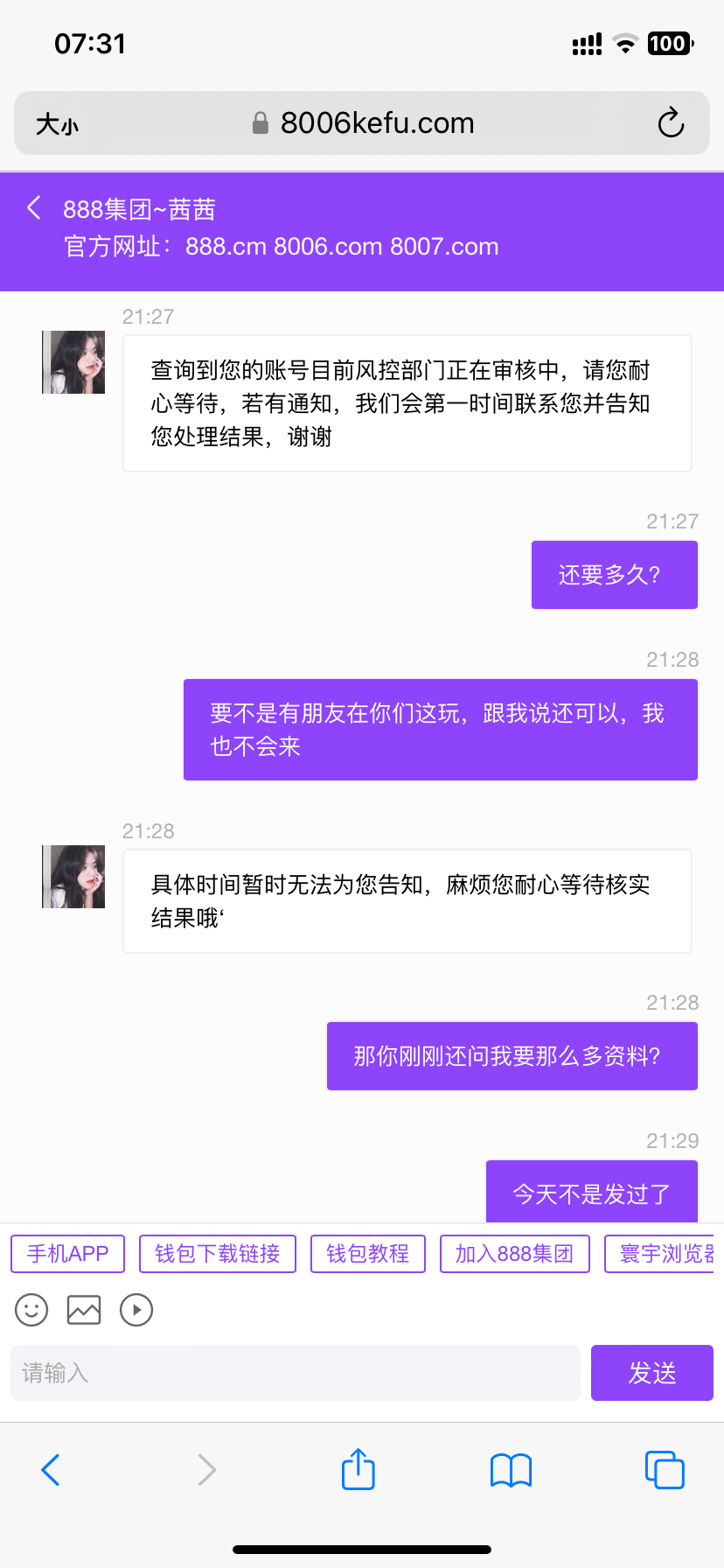
Task: Select the 钱包下载链接 chip
Action: point(217,1254)
